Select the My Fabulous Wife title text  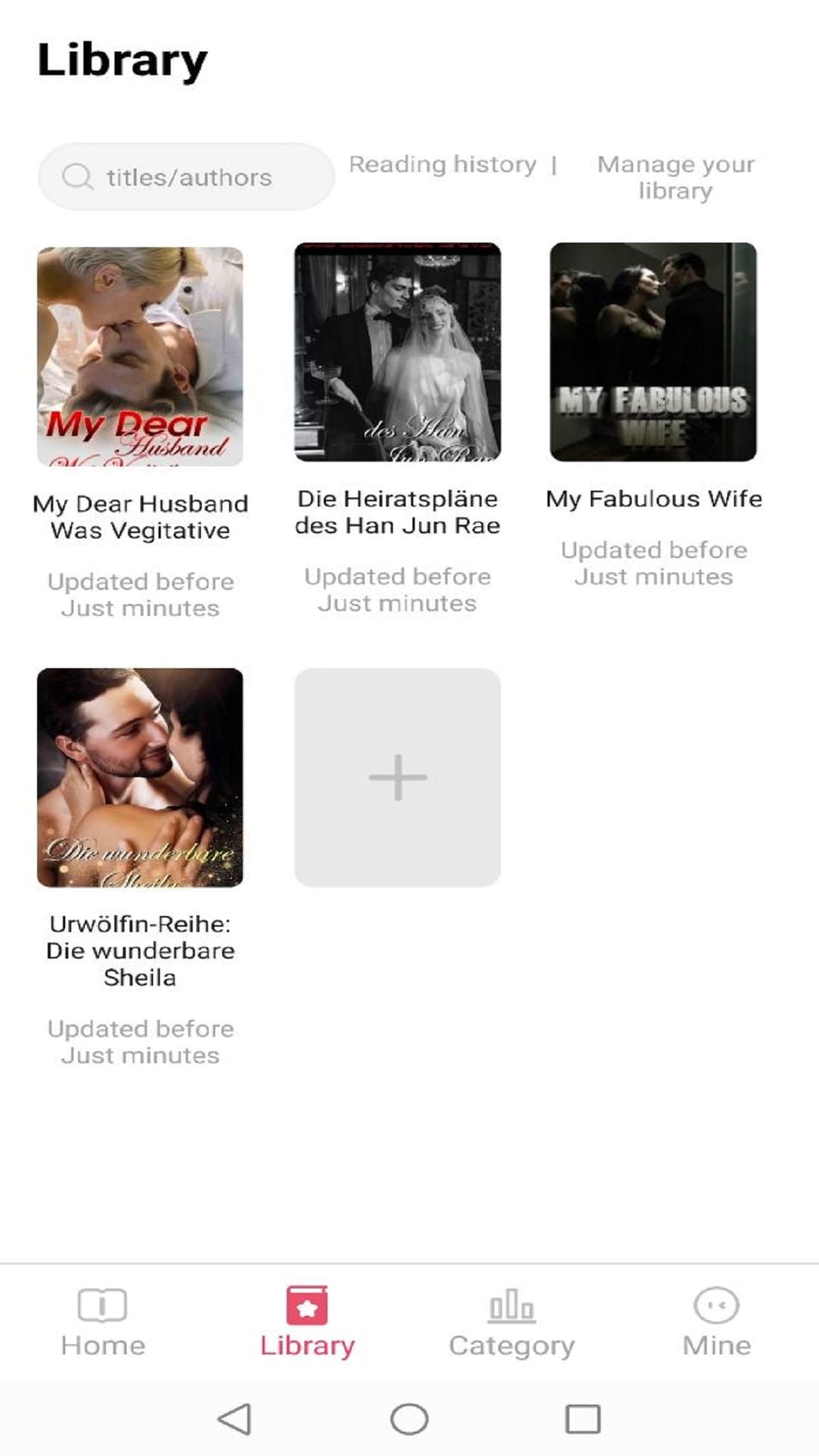coord(654,499)
